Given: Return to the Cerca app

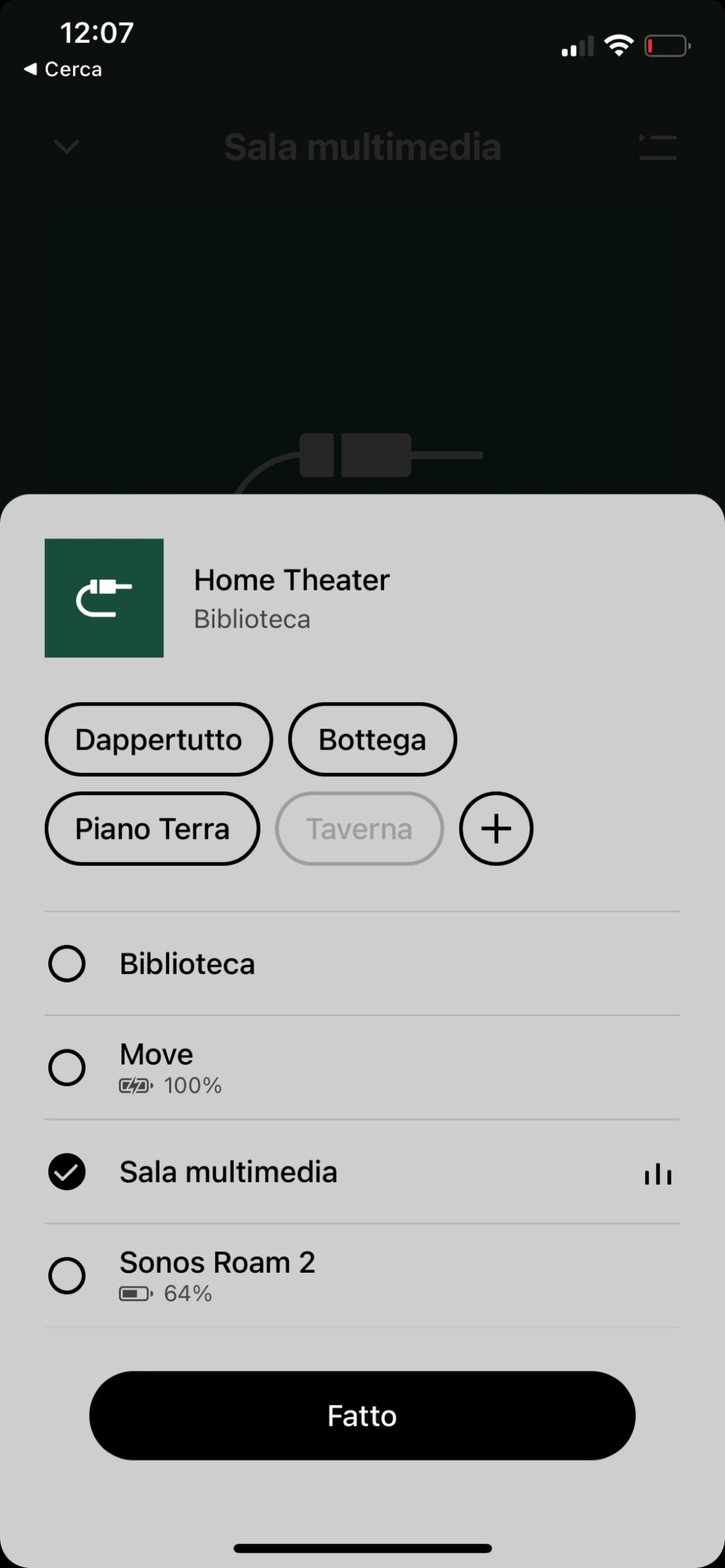Looking at the screenshot, I should [x=63, y=69].
